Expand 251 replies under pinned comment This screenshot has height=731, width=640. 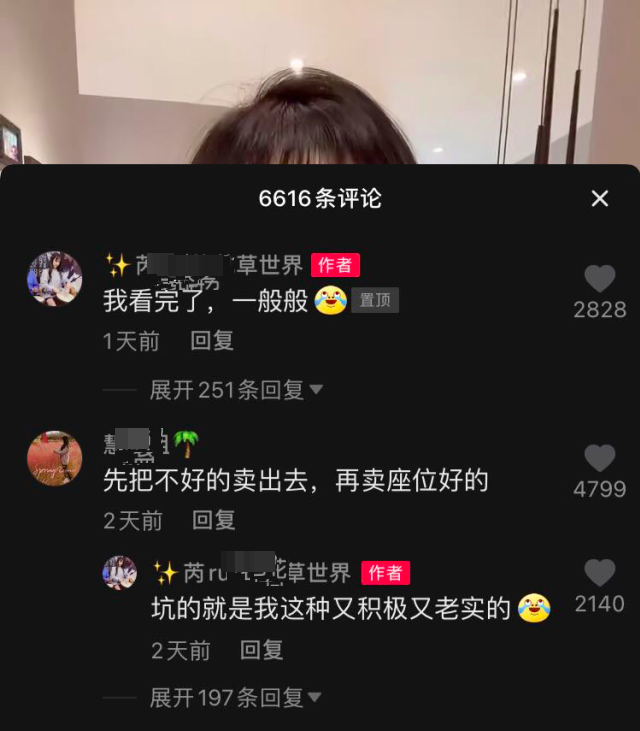(236, 390)
